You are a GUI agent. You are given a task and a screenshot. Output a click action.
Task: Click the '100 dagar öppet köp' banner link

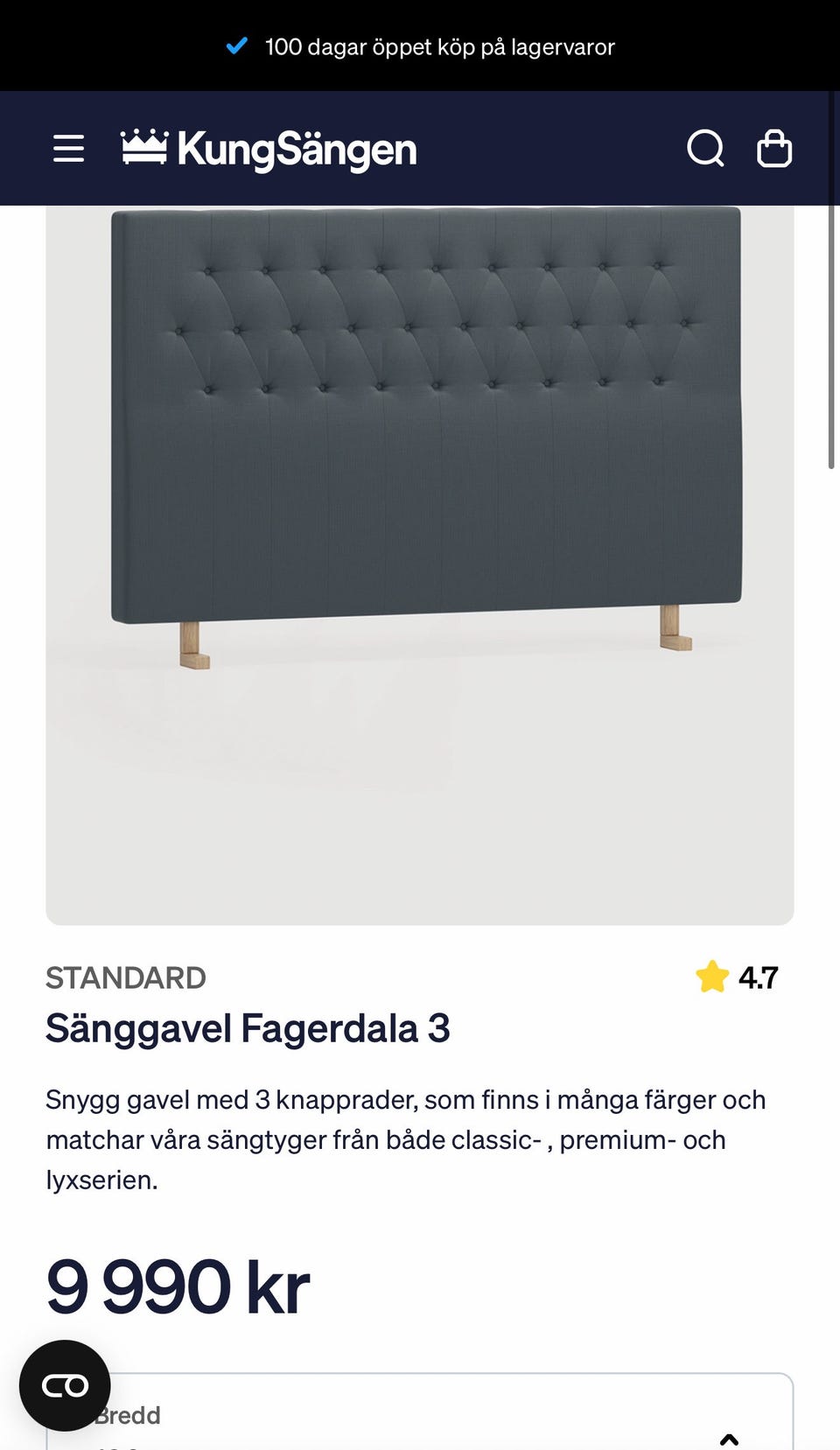(439, 46)
